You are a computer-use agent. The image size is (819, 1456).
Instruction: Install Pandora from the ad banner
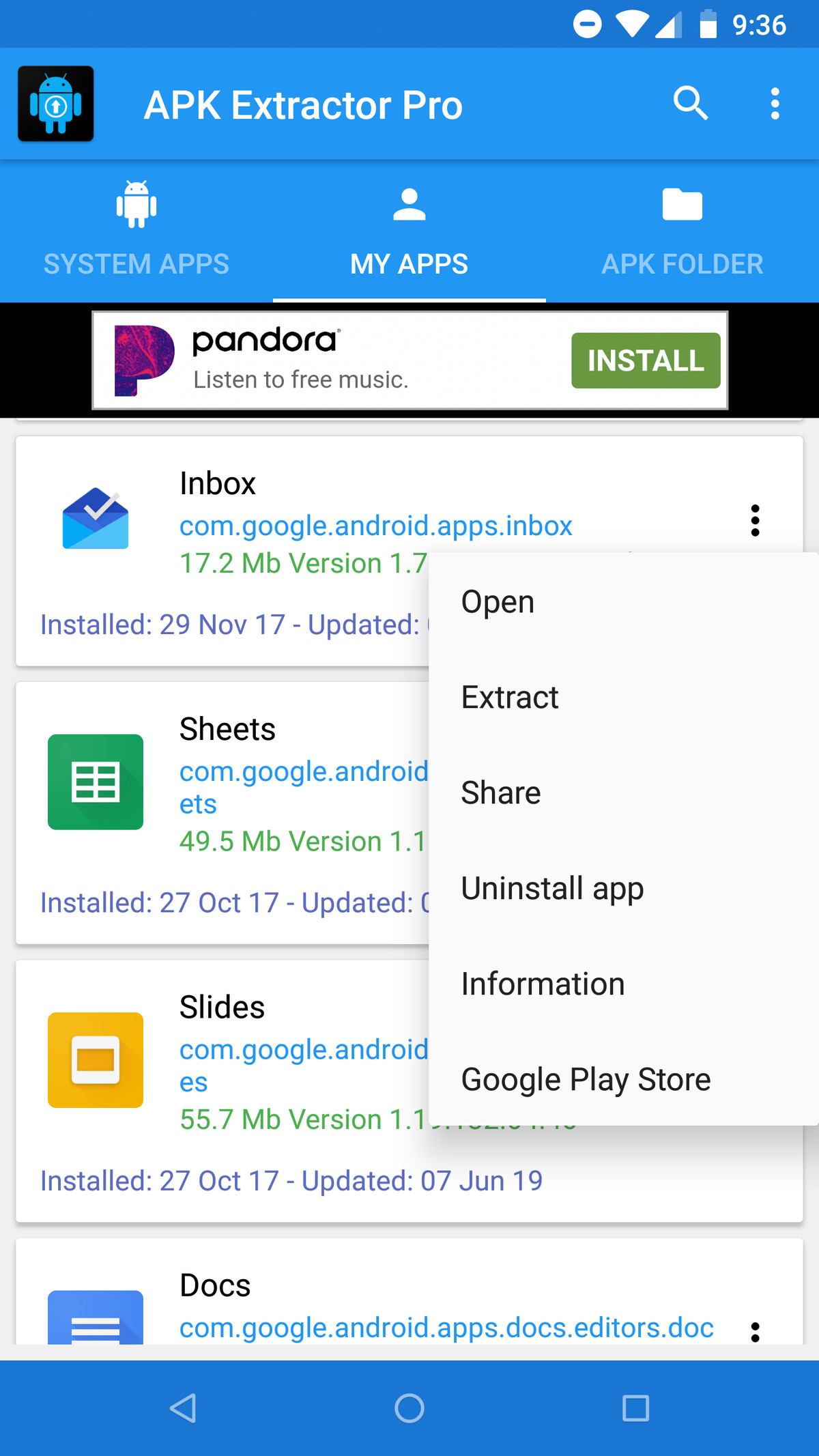[x=645, y=360]
